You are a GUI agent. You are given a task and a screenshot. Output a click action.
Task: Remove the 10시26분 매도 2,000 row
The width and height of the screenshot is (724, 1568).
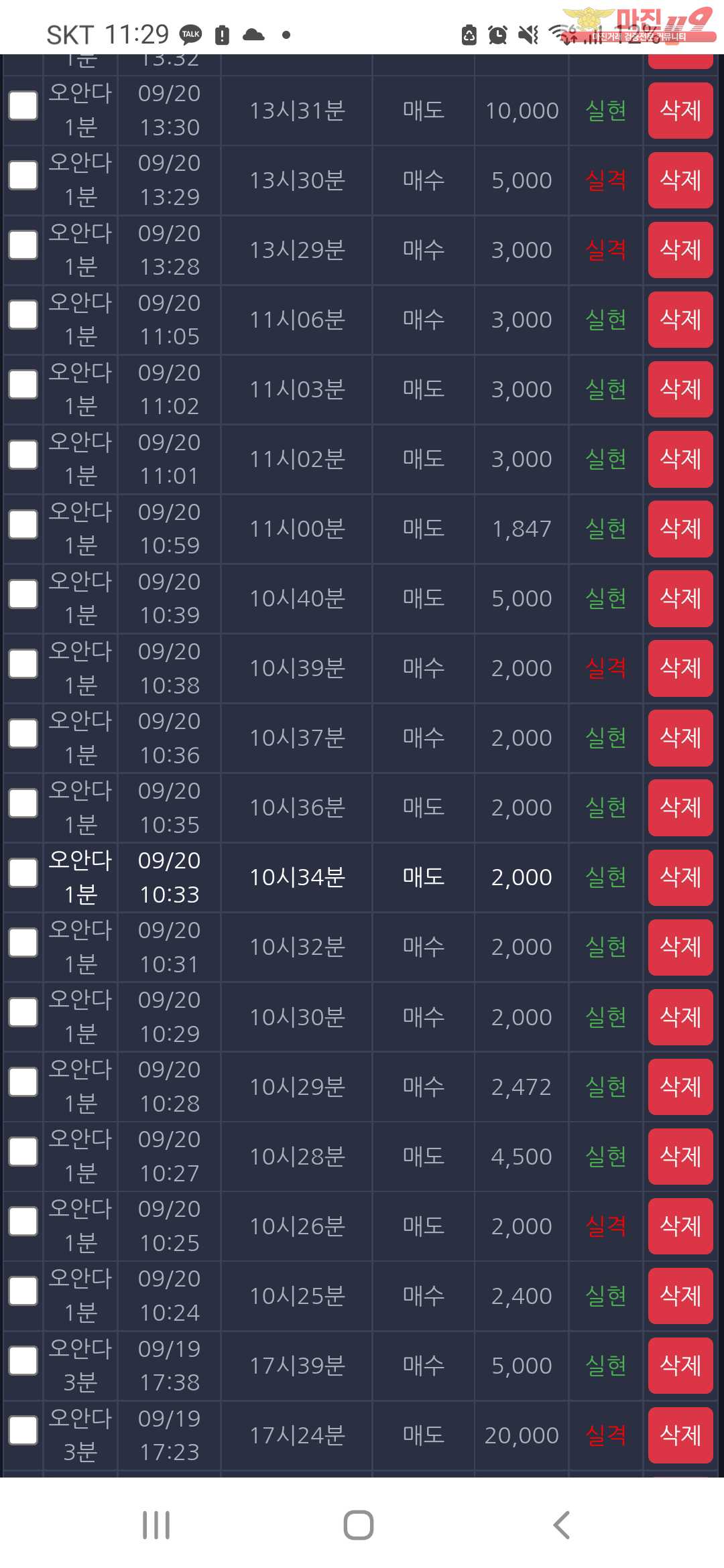(680, 1226)
